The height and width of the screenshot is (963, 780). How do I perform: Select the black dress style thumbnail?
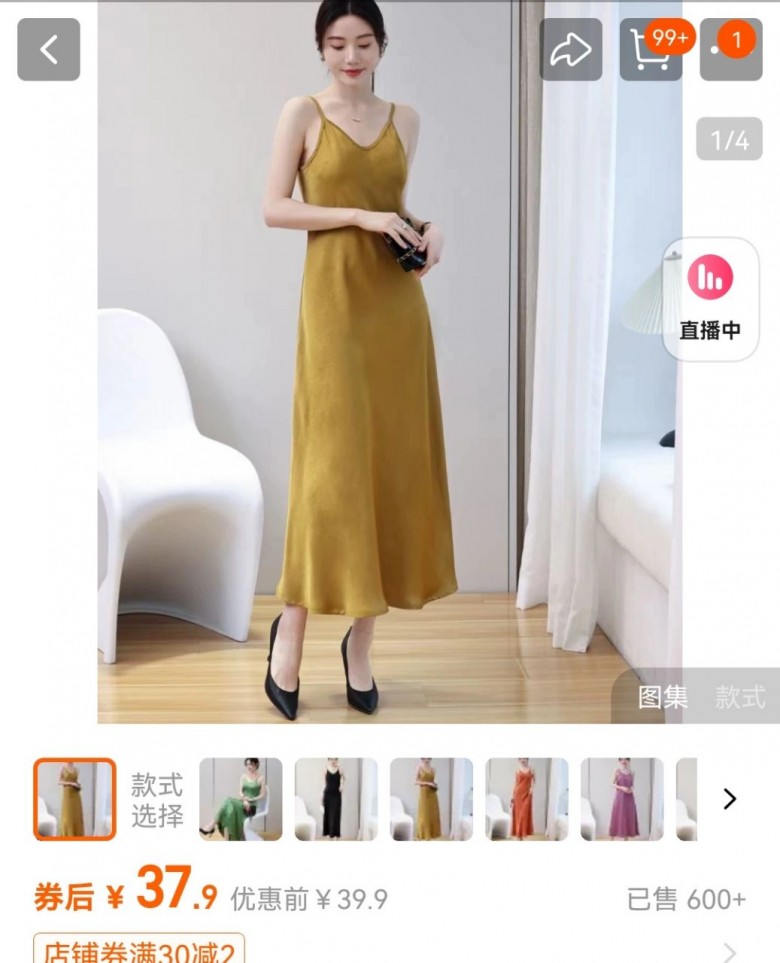(335, 798)
